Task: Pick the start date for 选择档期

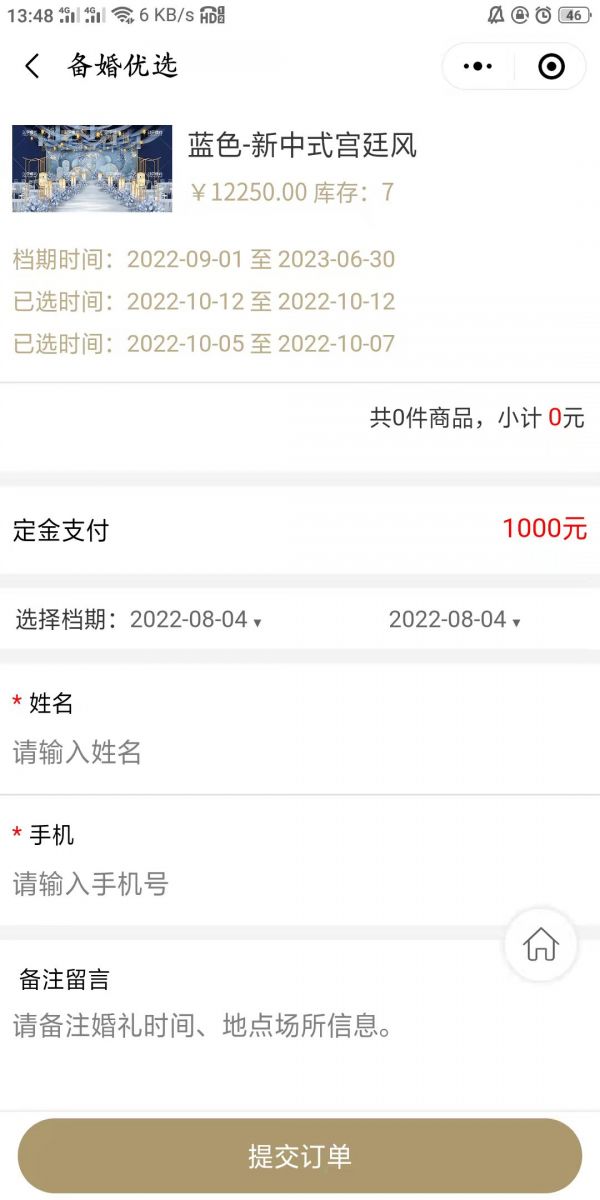Action: point(195,620)
